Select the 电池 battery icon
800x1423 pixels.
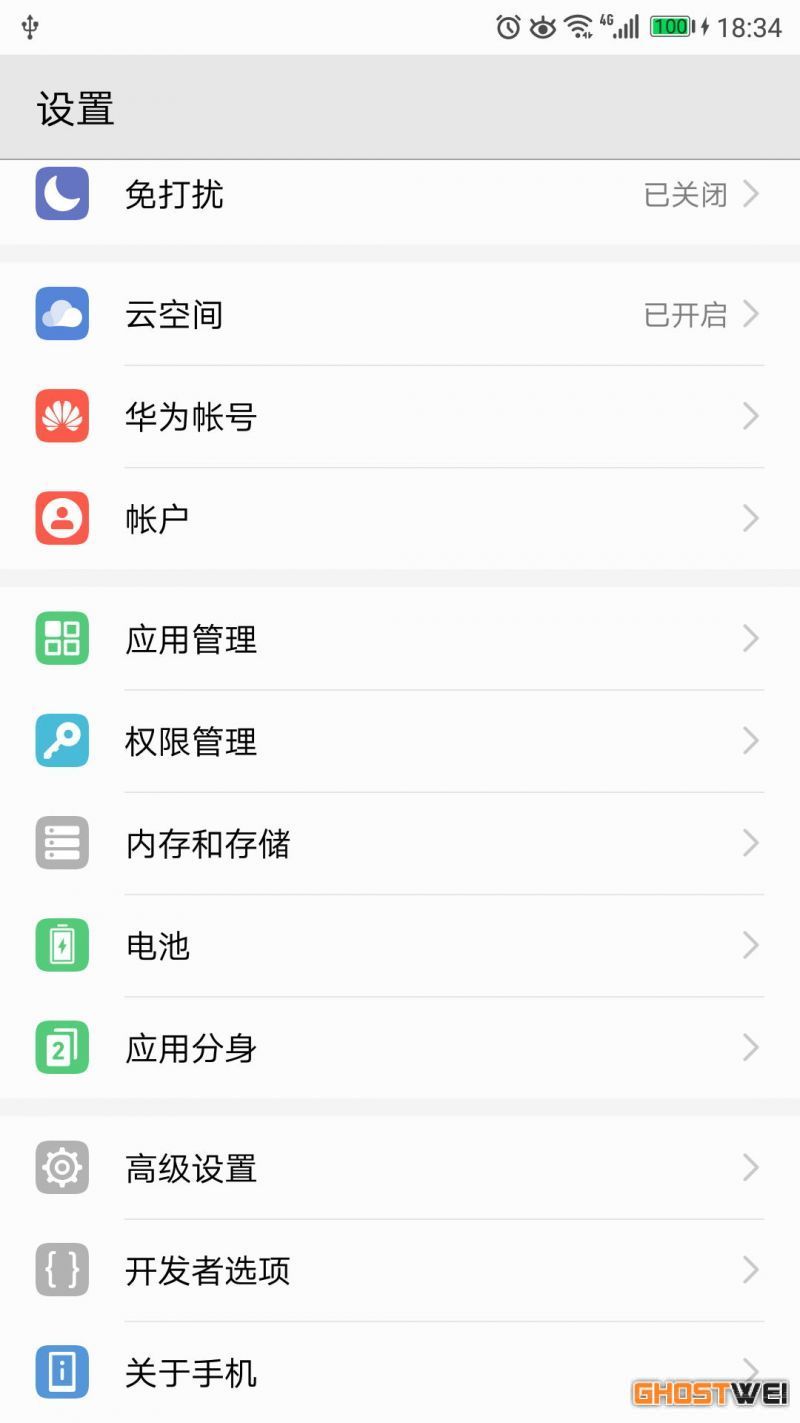coord(61,945)
